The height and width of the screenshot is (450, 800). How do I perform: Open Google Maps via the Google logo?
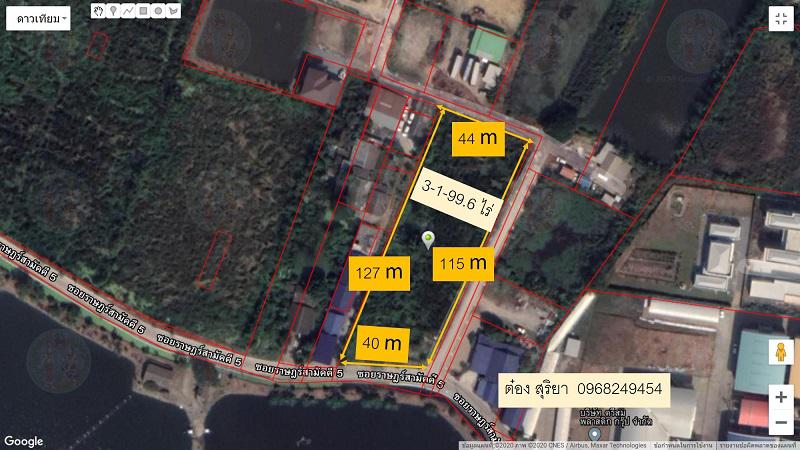24,441
